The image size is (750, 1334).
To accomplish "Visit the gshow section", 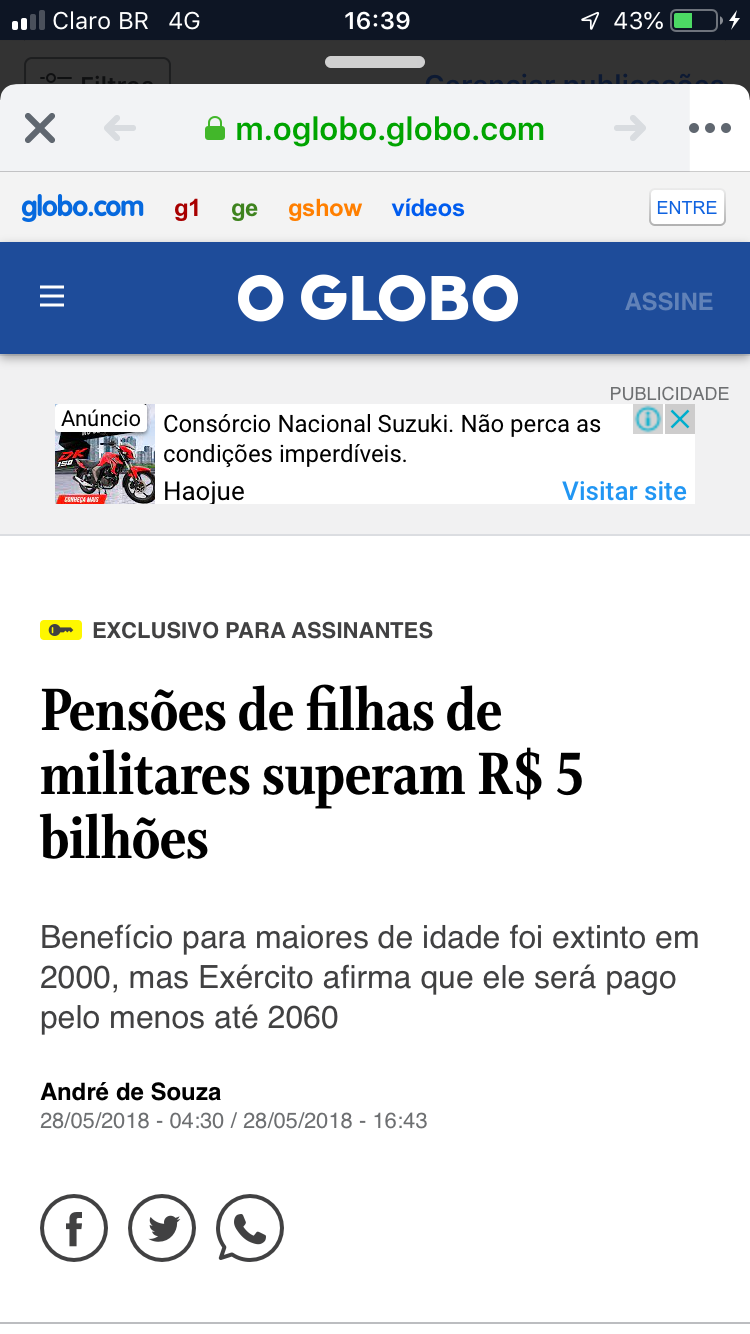I will pyautogui.click(x=325, y=208).
